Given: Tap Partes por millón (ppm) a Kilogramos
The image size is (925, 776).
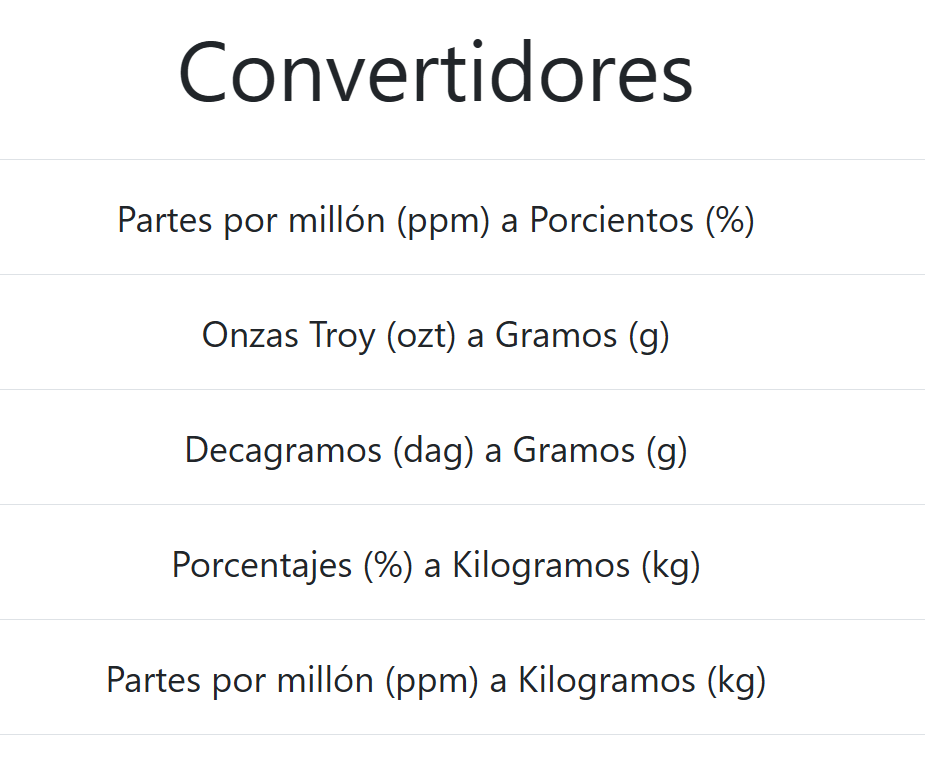Looking at the screenshot, I should 436,680.
